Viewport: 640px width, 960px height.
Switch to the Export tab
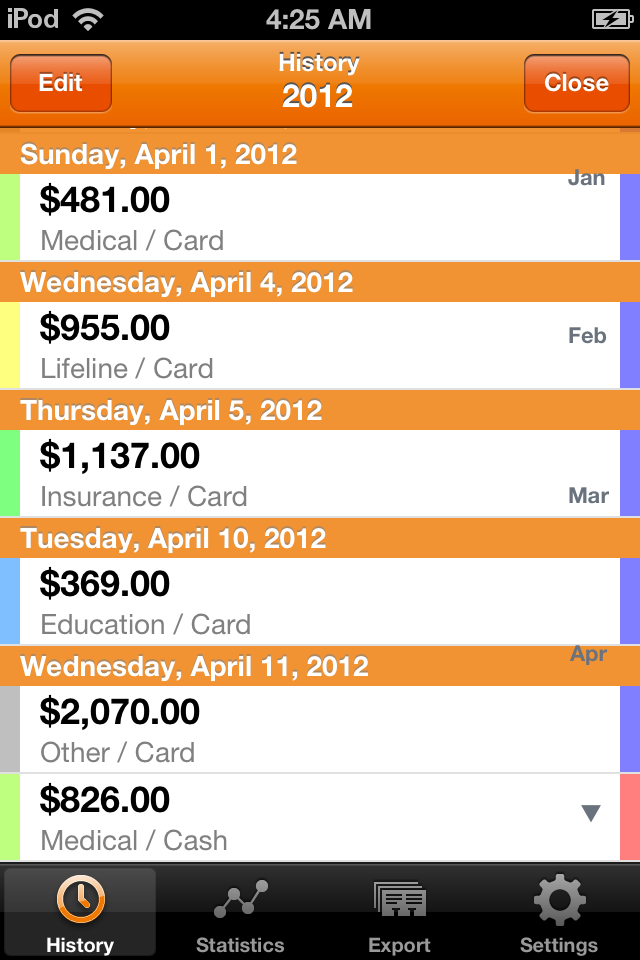pyautogui.click(x=399, y=914)
